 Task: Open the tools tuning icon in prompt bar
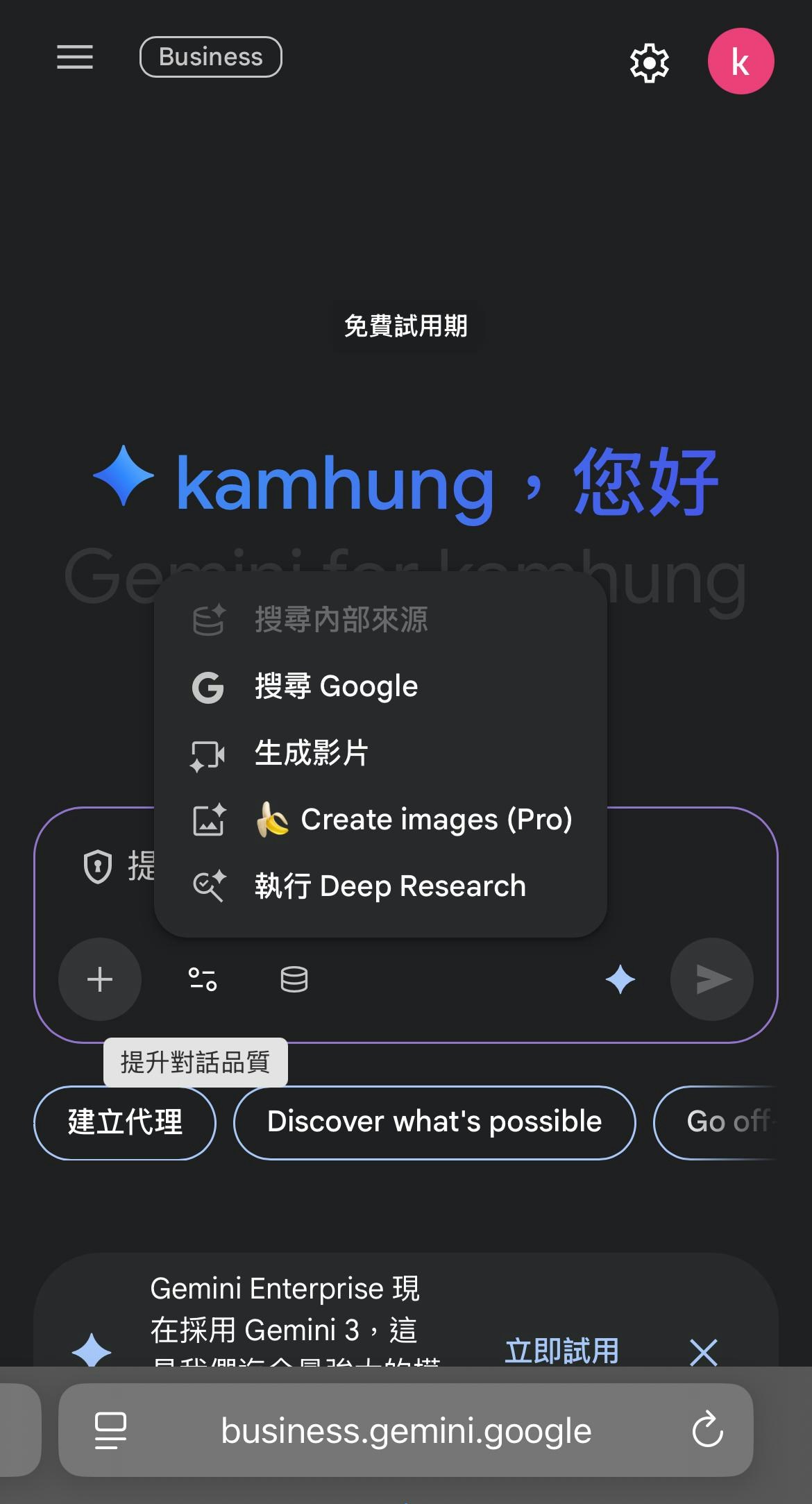coord(203,979)
